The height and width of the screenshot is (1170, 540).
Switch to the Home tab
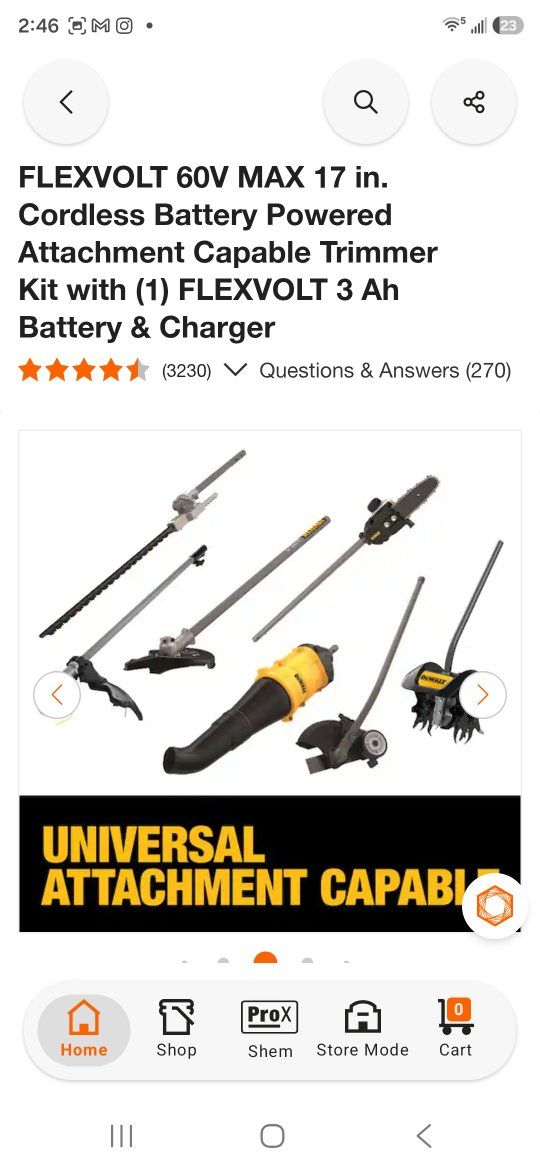point(84,1030)
